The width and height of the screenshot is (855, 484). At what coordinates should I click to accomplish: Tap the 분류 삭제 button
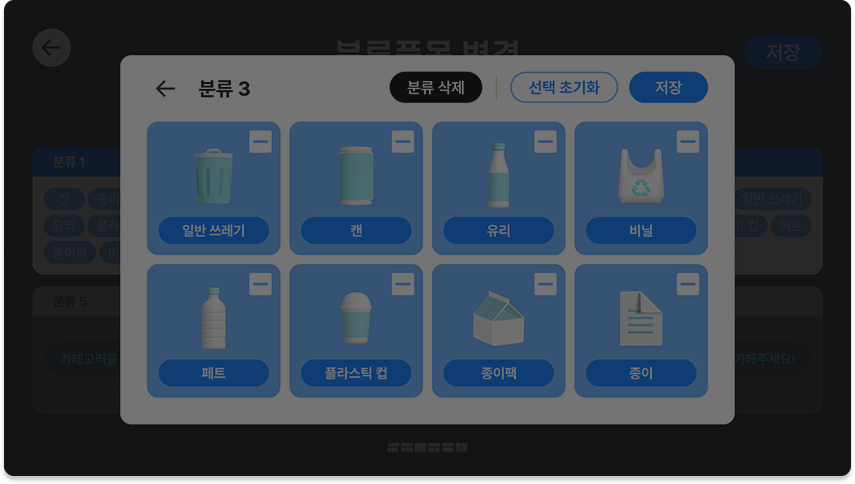436,88
